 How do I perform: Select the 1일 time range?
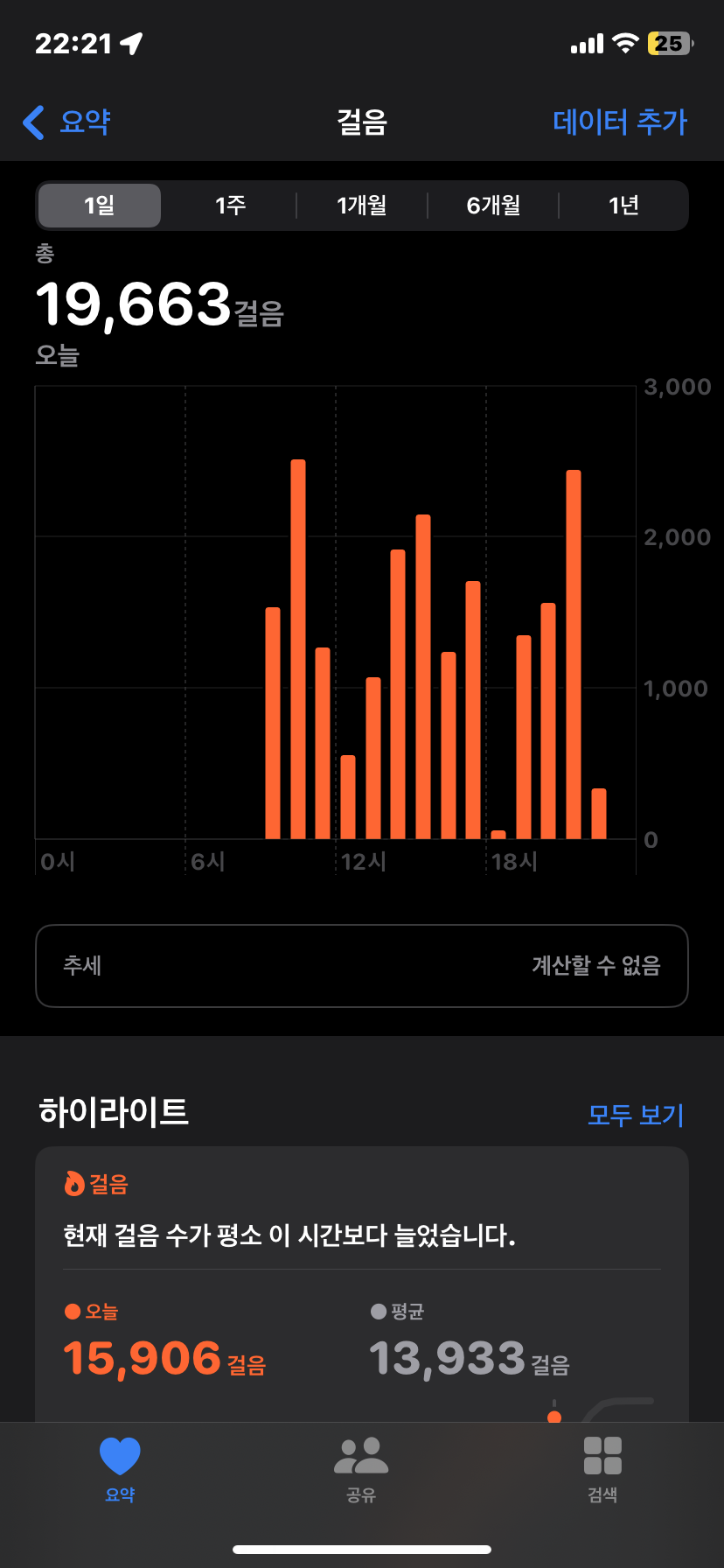pyautogui.click(x=100, y=206)
